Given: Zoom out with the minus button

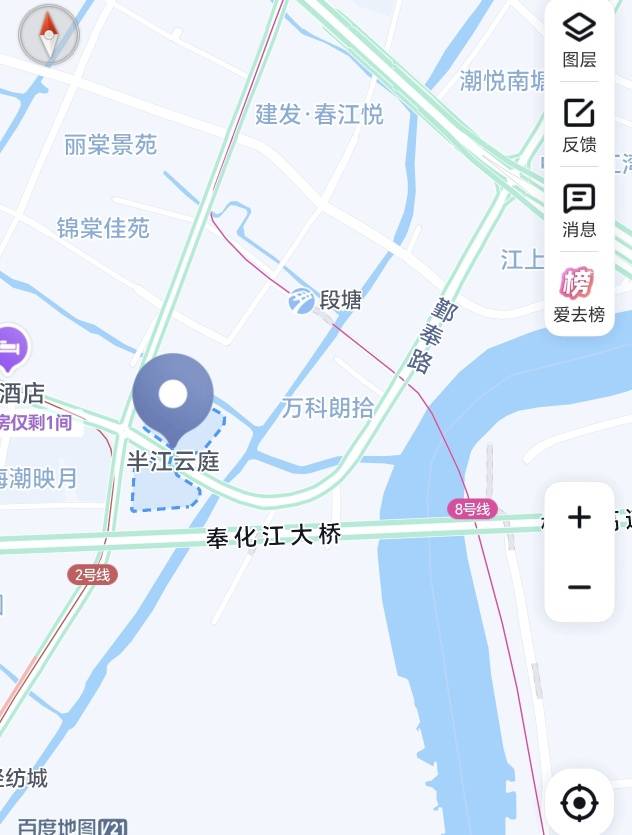Looking at the screenshot, I should (x=579, y=587).
